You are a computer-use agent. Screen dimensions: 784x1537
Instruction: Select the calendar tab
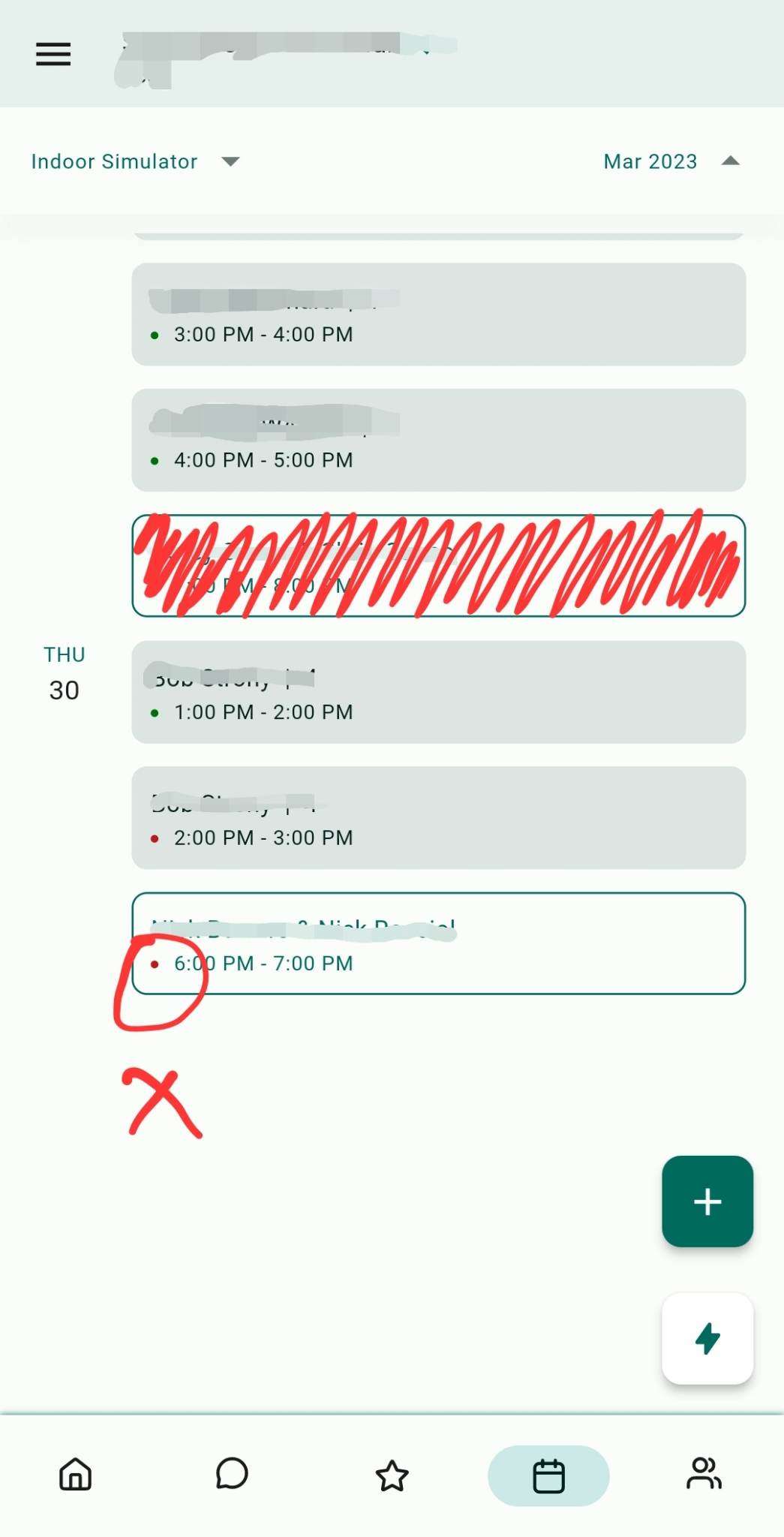tap(548, 1476)
